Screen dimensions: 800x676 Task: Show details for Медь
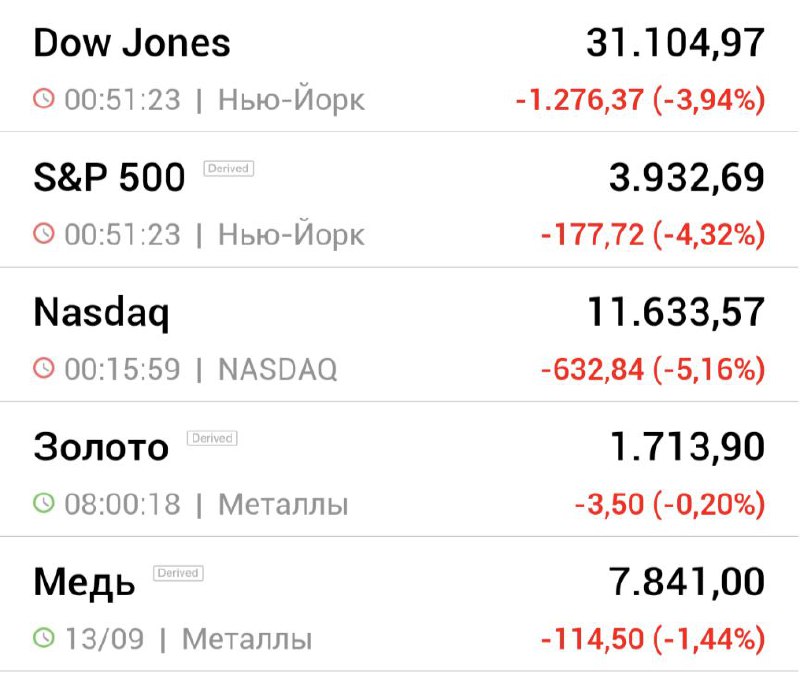coord(84,583)
